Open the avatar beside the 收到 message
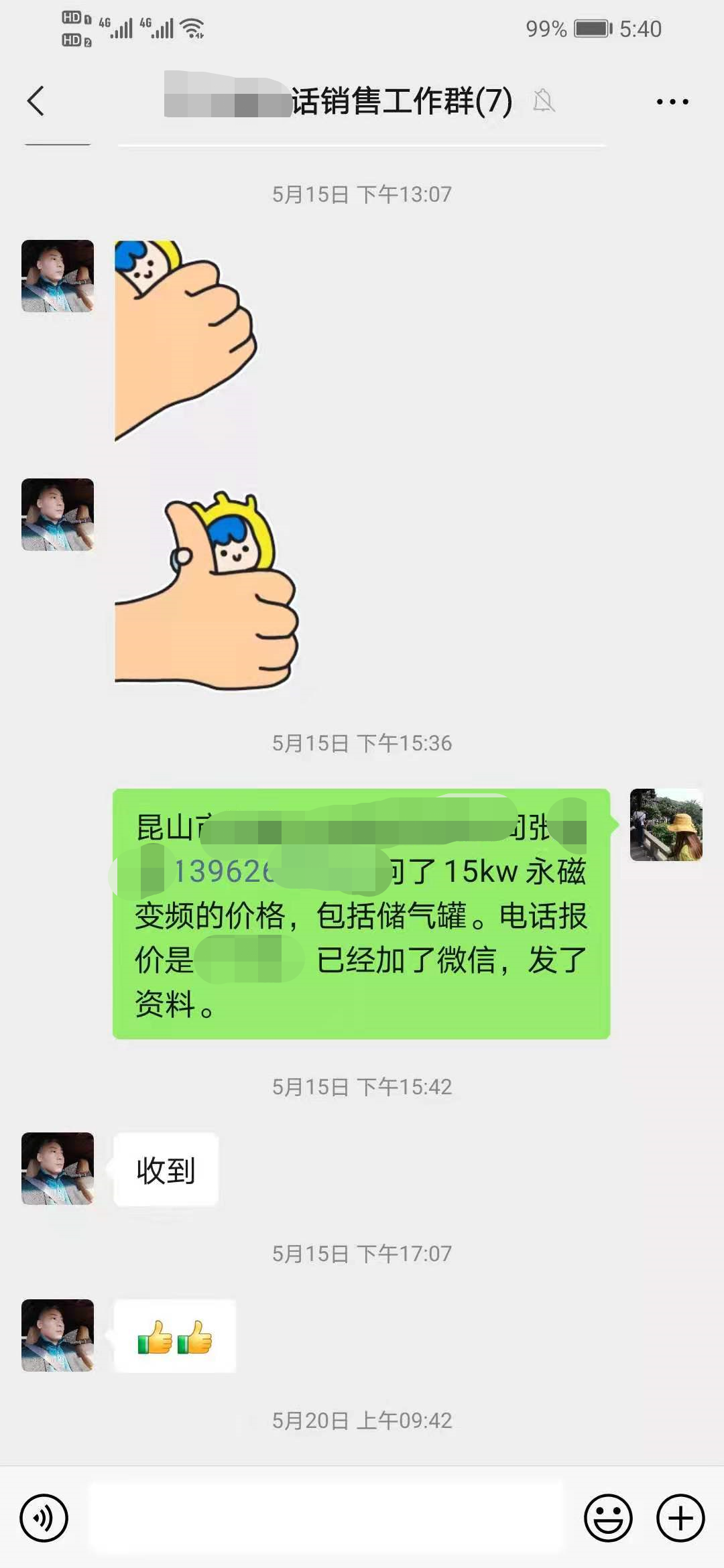724x1568 pixels. 58,1169
